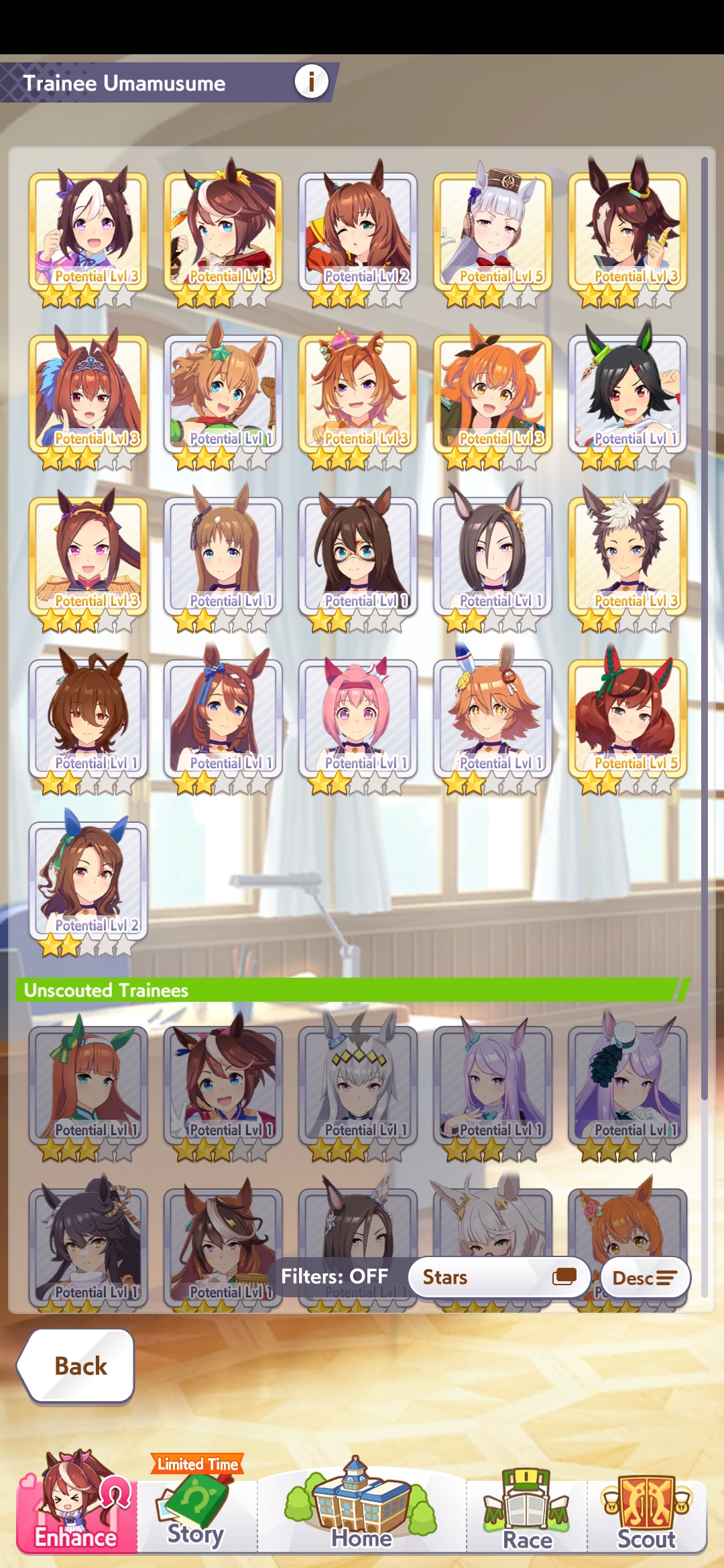724x1568 pixels.
Task: Select the glasses-wearing trainee with Potential Lvl 1
Action: coord(358,558)
